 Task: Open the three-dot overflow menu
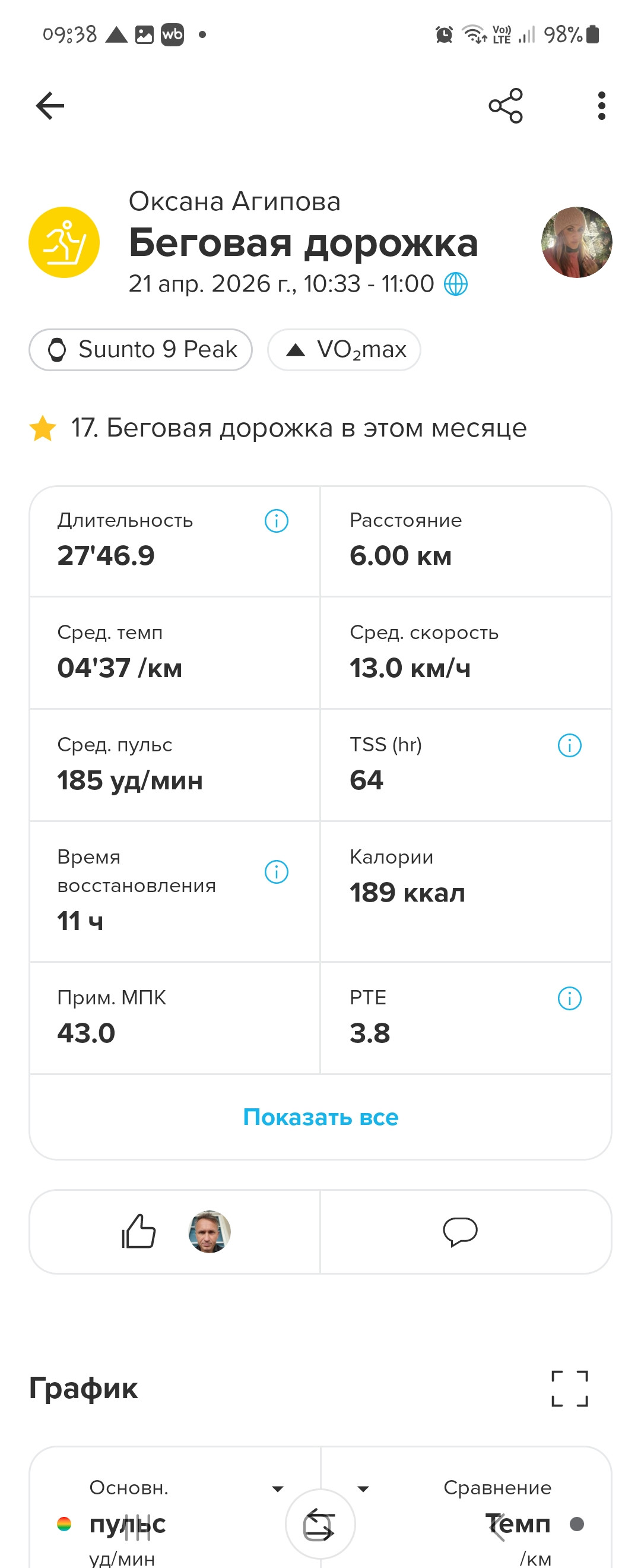[601, 106]
